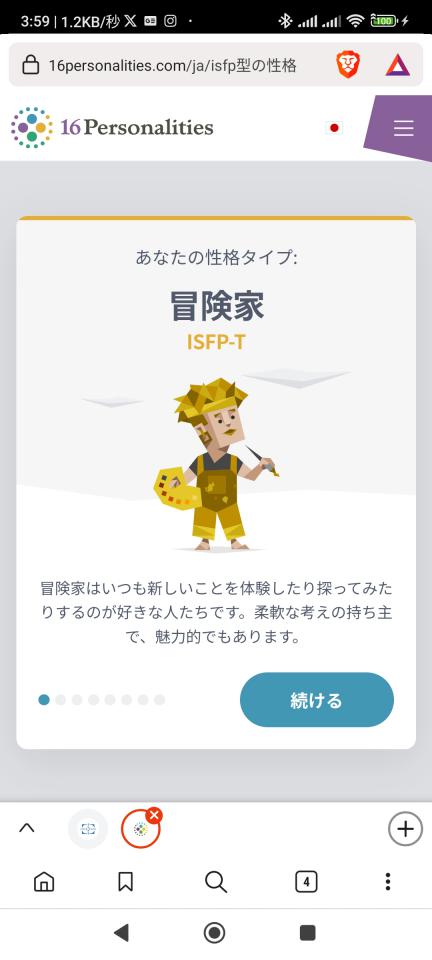Open the system recent apps button
432x960 pixels.
307,933
